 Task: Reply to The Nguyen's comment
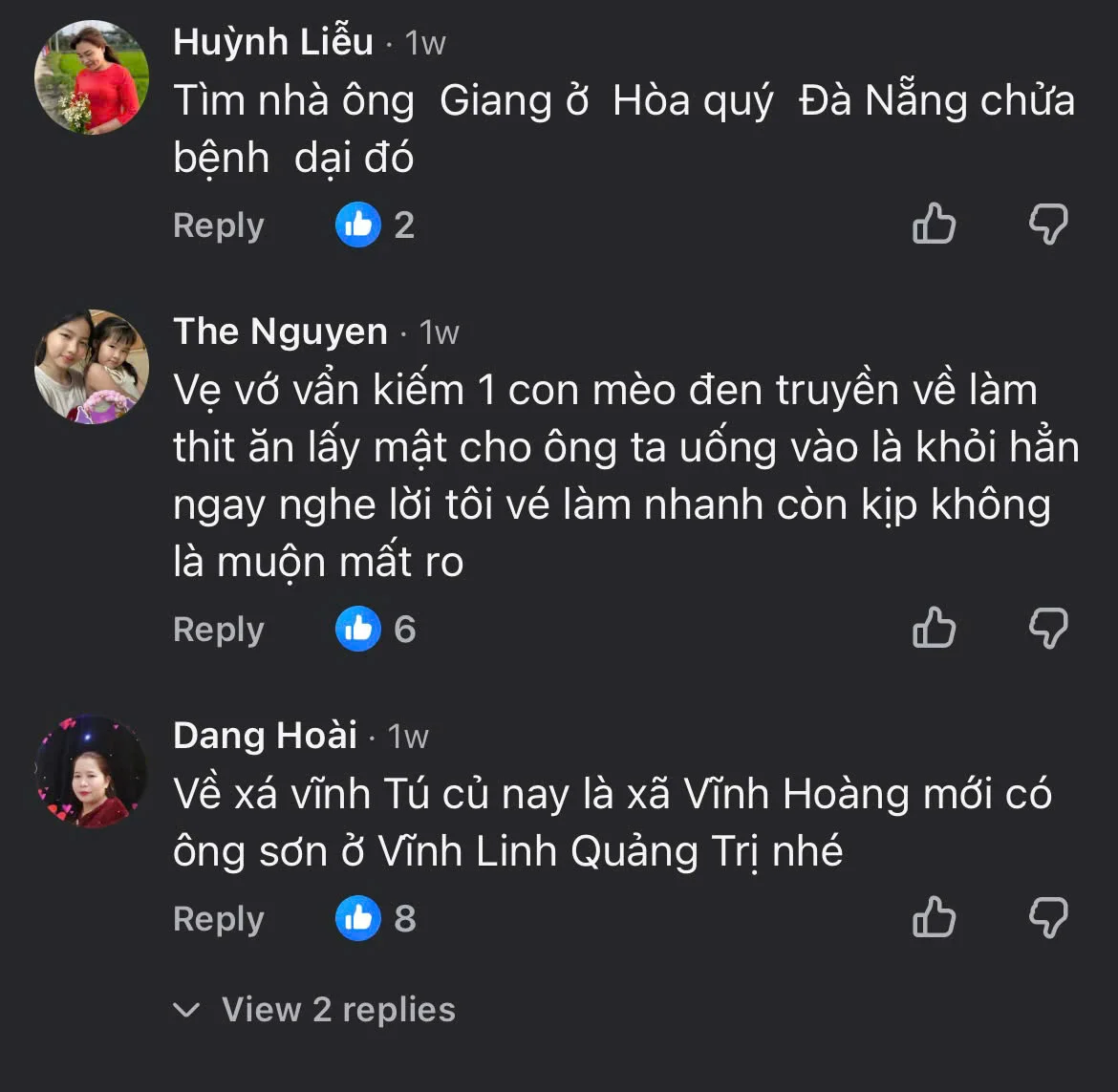coord(218,630)
